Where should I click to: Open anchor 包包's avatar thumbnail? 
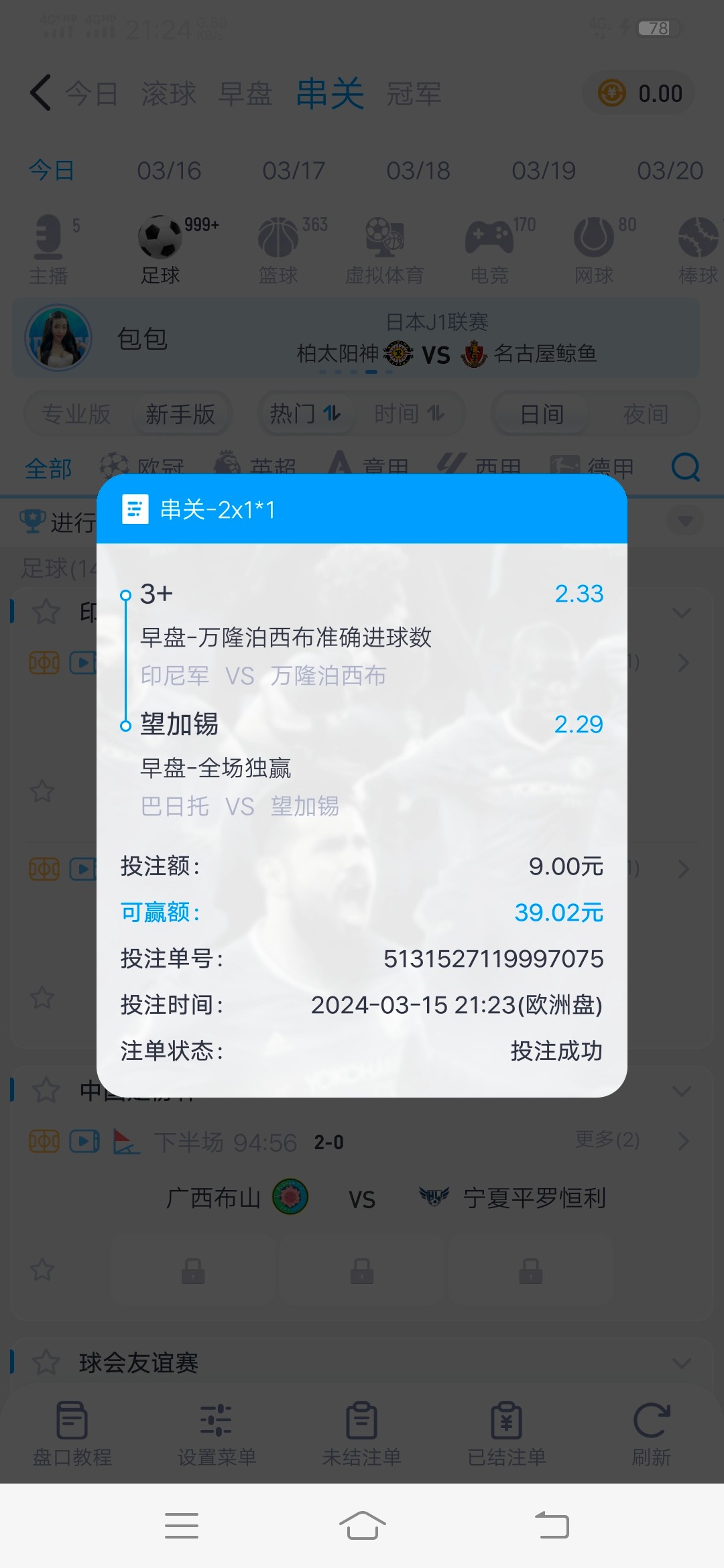[x=59, y=338]
